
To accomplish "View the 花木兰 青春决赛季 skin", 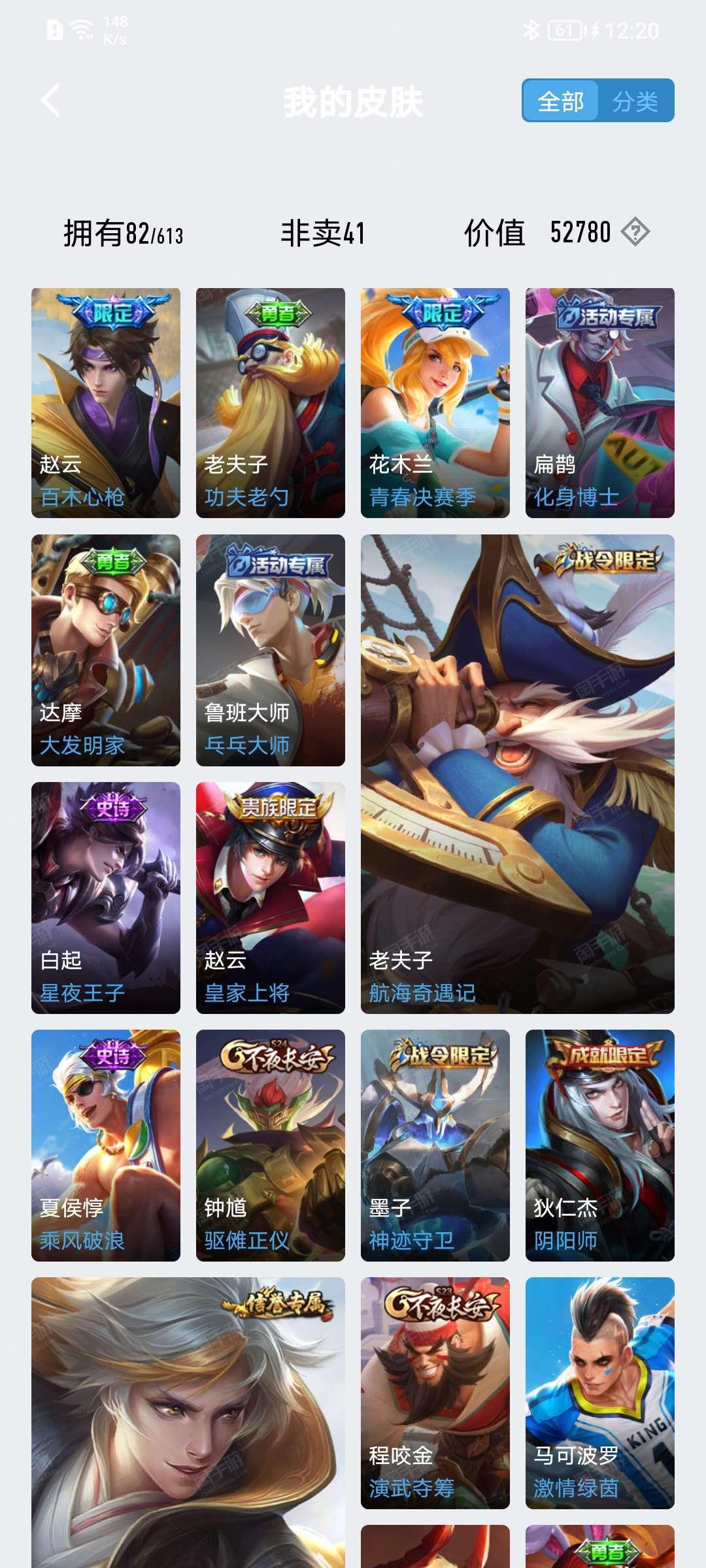I will click(435, 402).
